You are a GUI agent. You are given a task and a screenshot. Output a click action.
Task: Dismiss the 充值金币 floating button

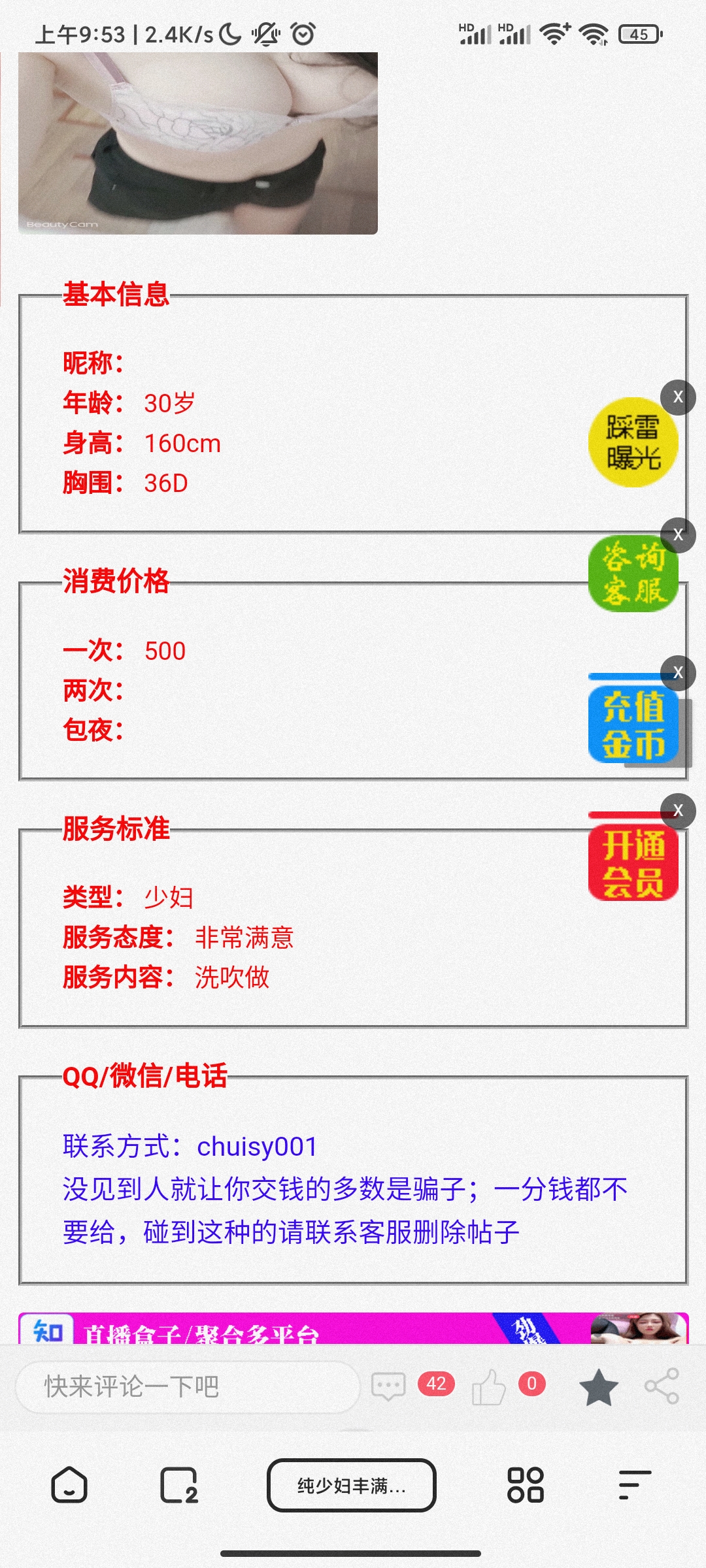tap(678, 672)
